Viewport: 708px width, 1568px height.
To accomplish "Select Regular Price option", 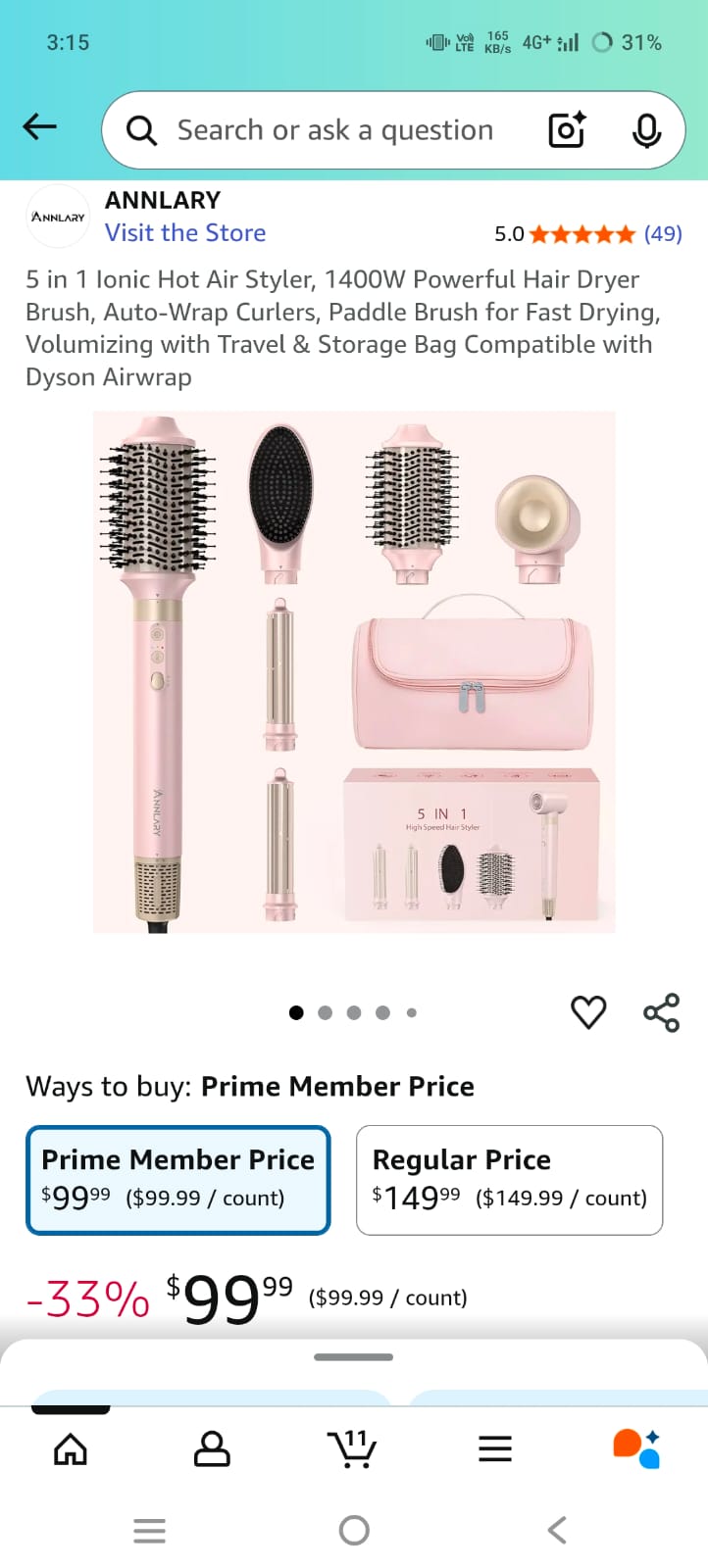I will click(509, 1180).
